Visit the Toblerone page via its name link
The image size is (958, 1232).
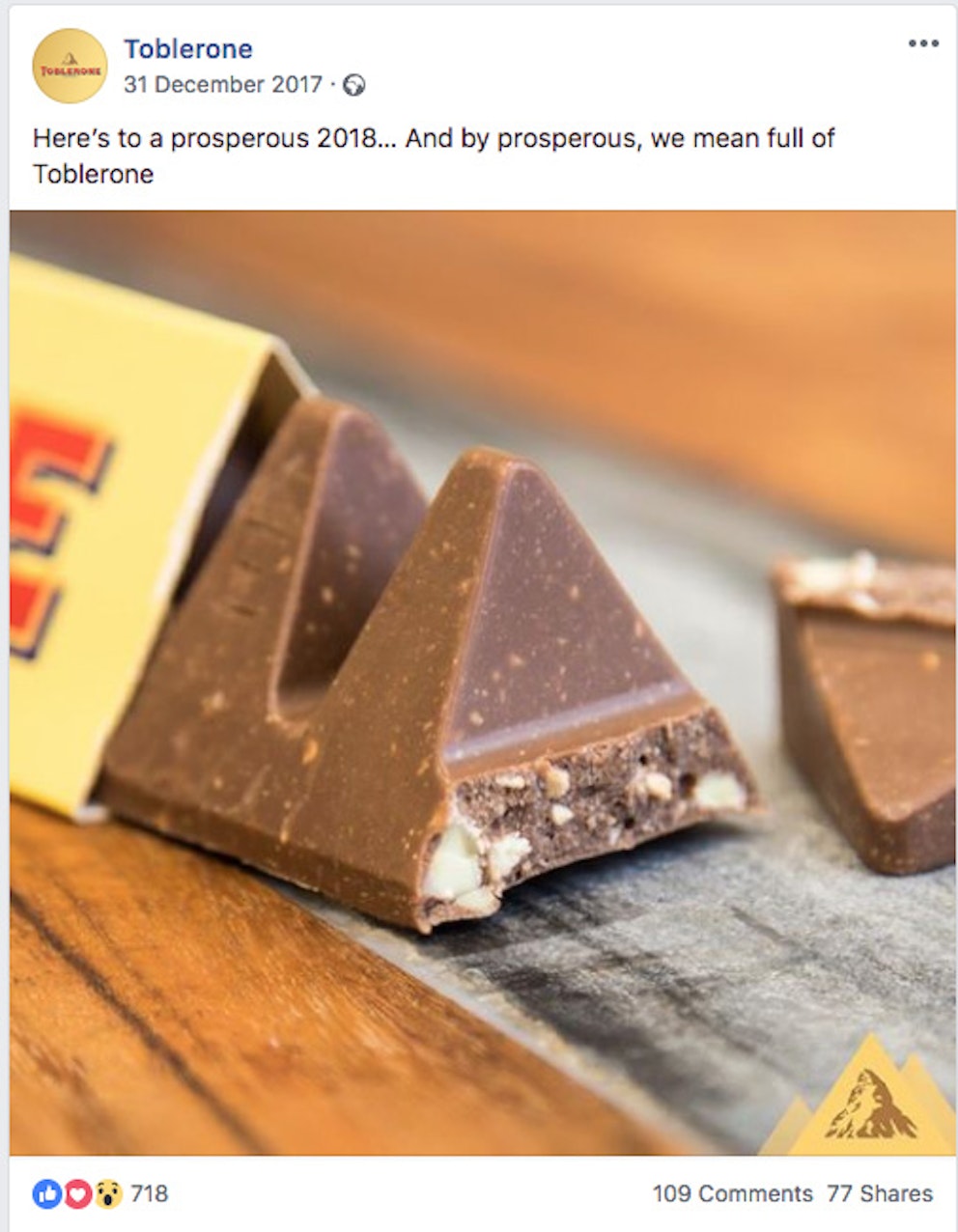[189, 49]
